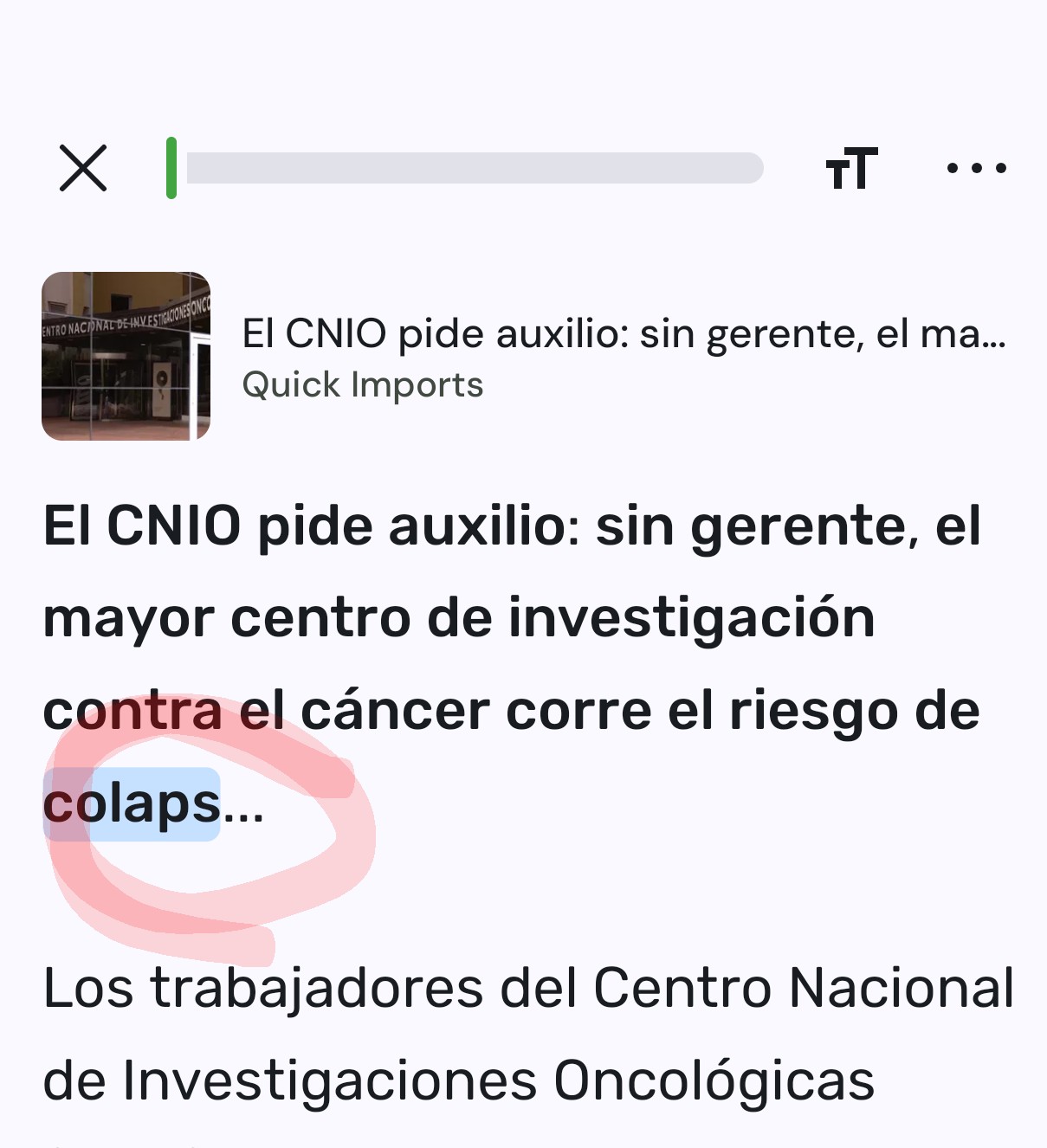Close the article reader

83,168
